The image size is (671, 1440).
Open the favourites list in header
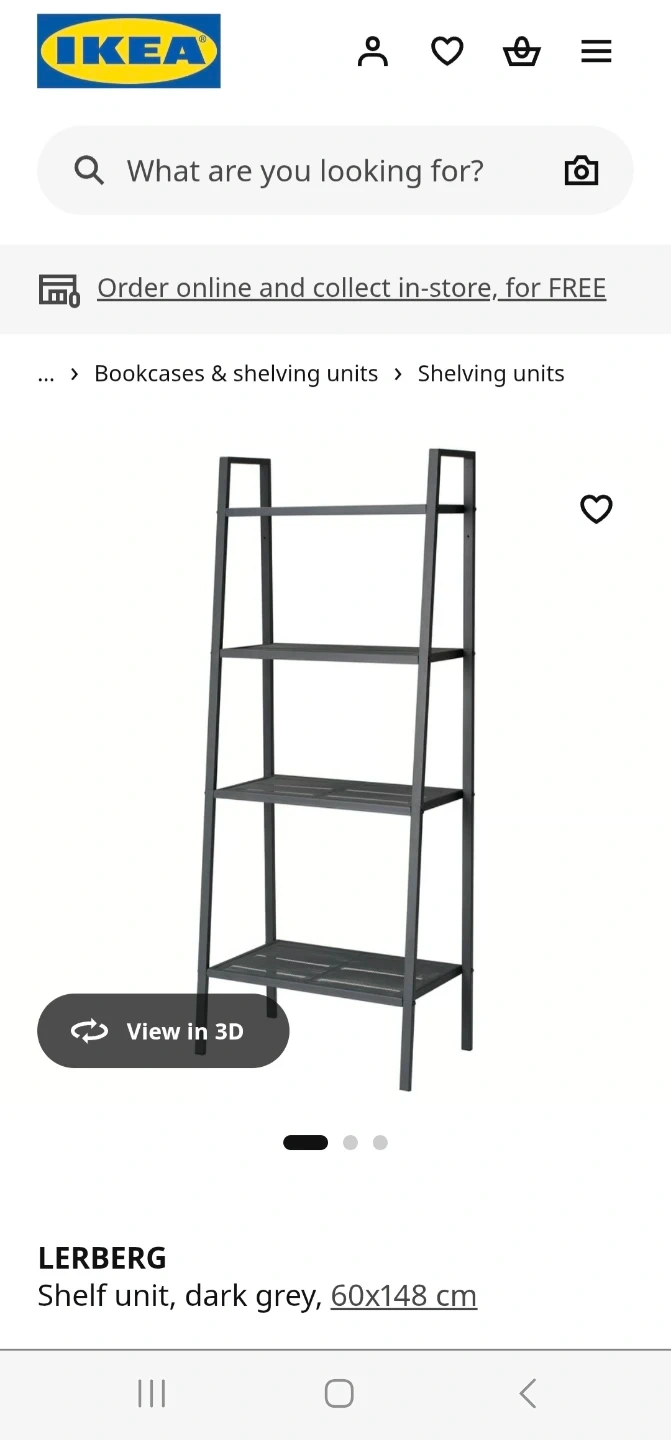coord(447,51)
